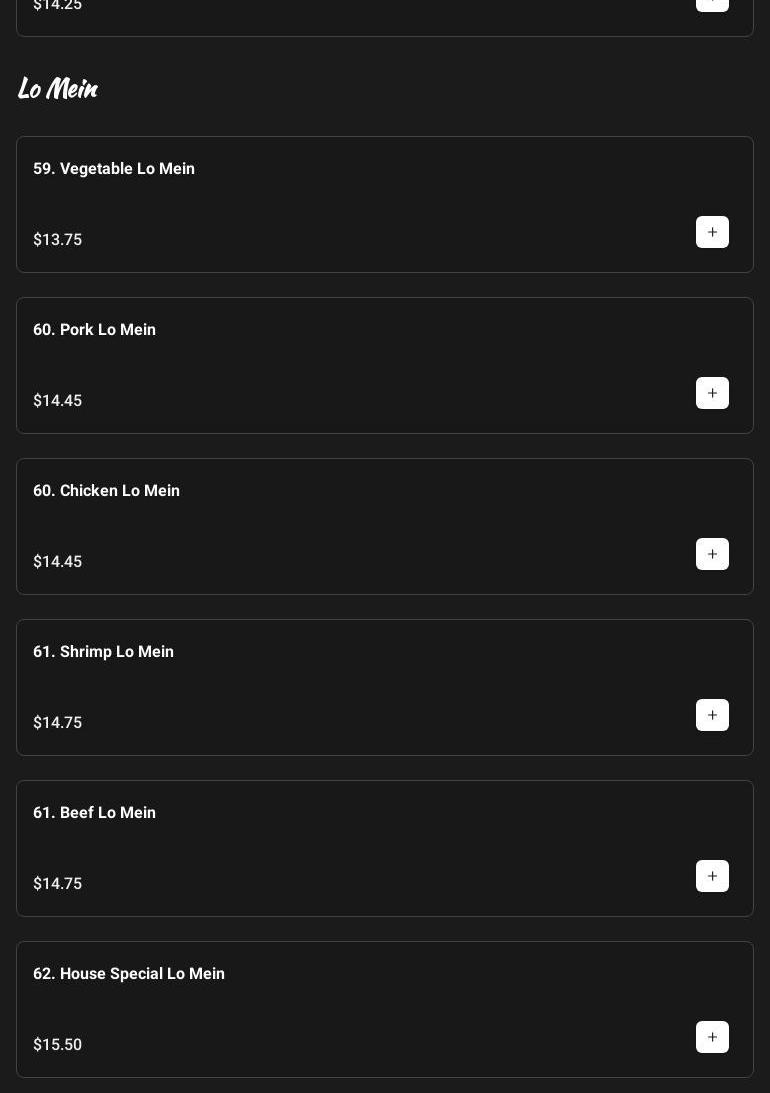Add 60. Pork Lo Mein to order
This screenshot has width=770, height=1093.
(712, 393)
